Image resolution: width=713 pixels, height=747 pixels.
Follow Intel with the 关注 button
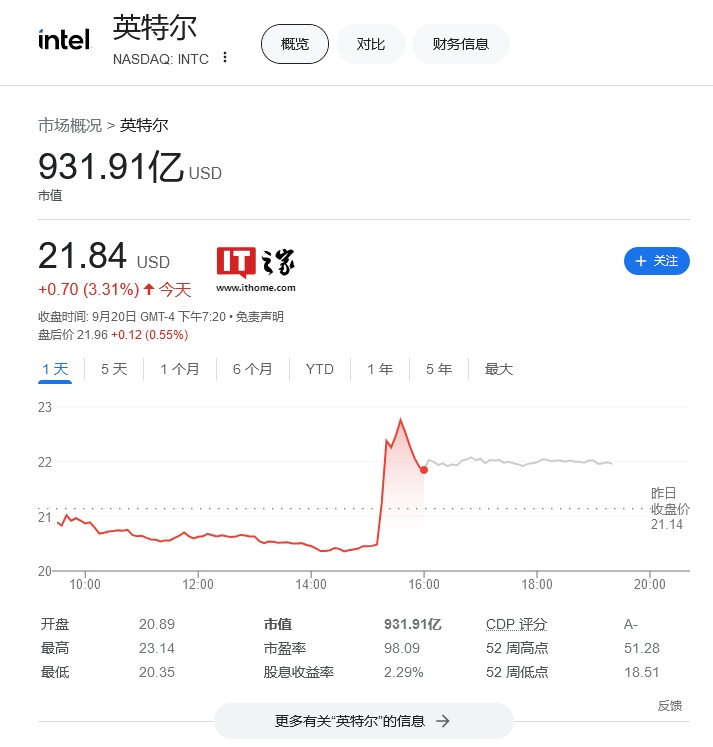657,261
